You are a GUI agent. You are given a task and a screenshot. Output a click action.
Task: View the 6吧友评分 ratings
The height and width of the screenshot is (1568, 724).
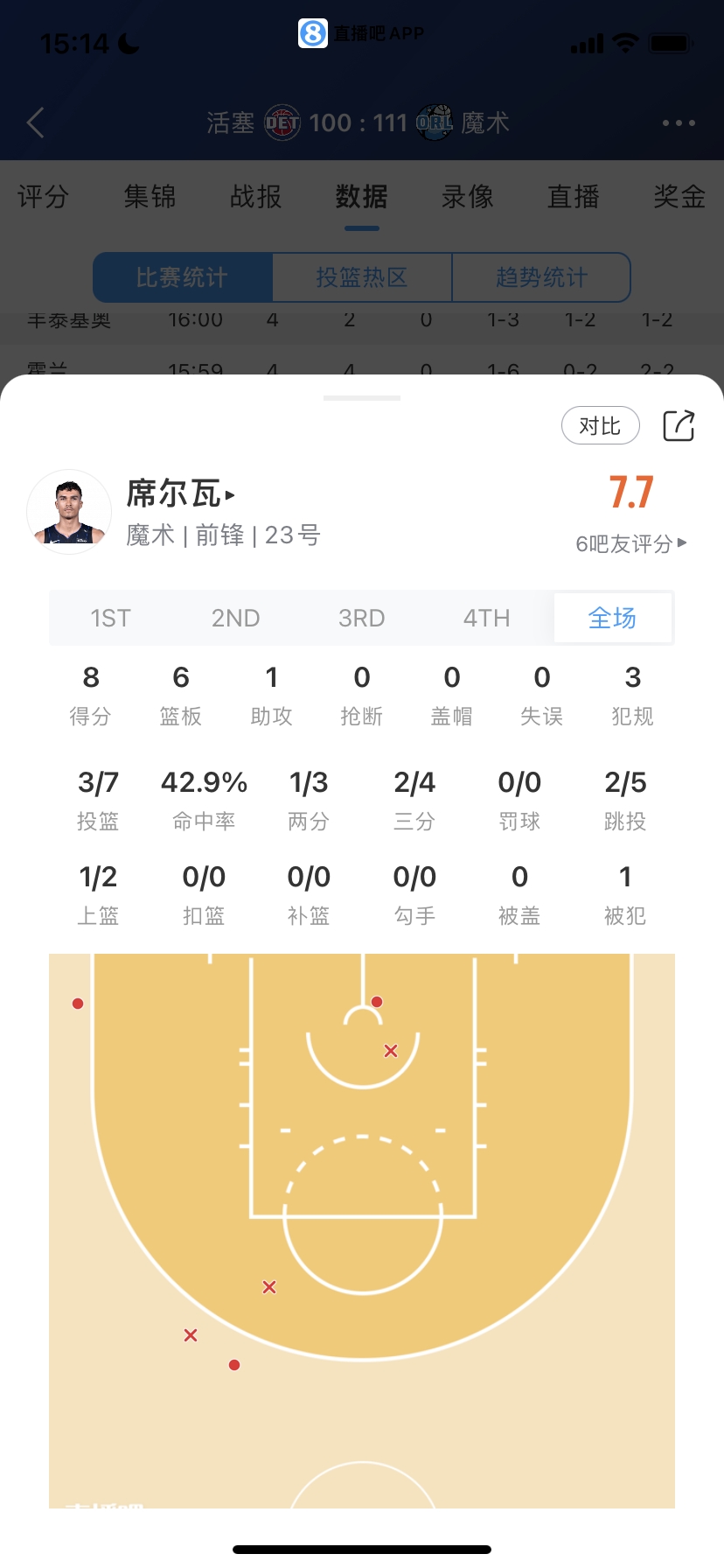(630, 543)
